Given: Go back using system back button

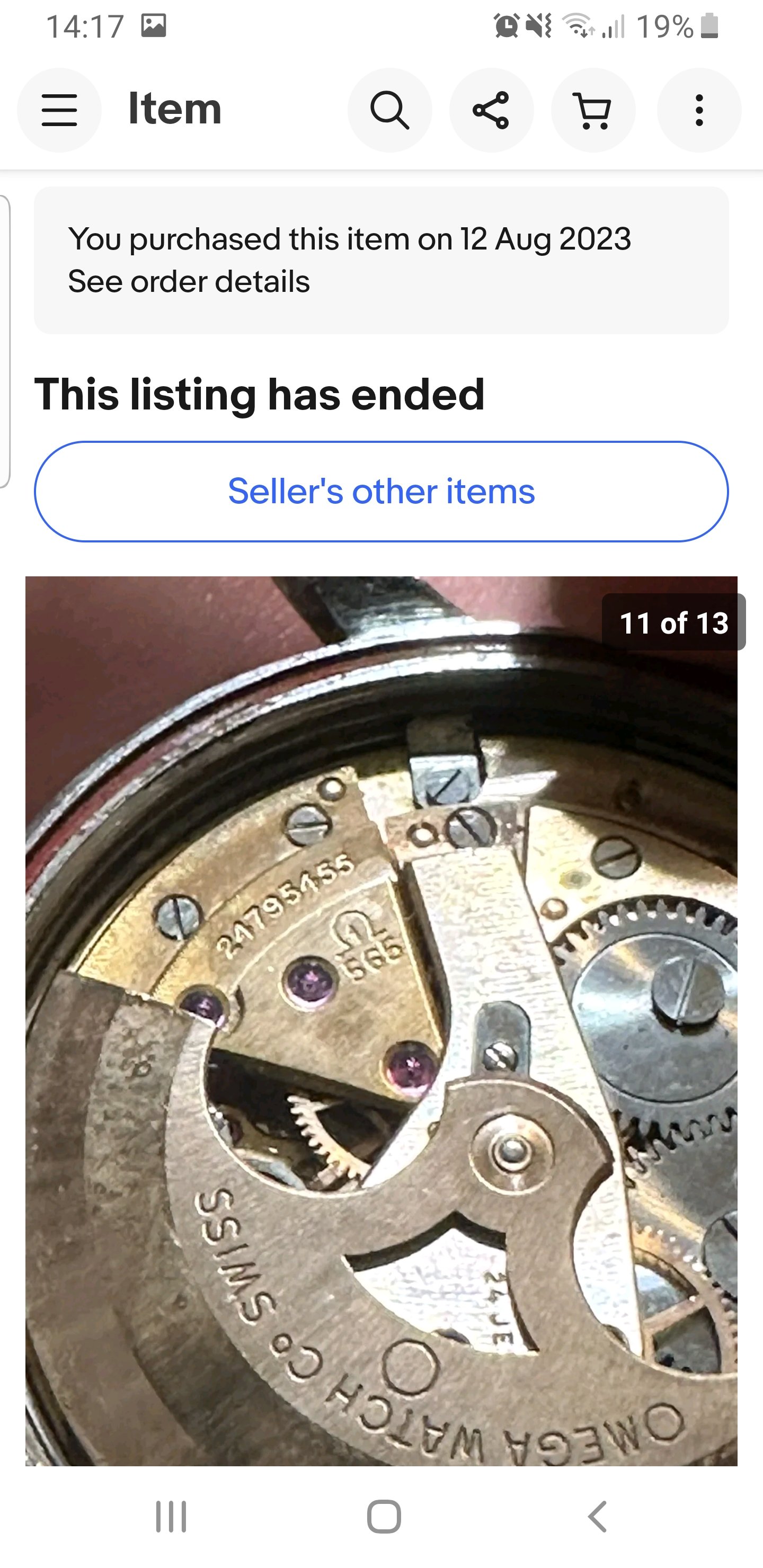Looking at the screenshot, I should (x=597, y=1516).
